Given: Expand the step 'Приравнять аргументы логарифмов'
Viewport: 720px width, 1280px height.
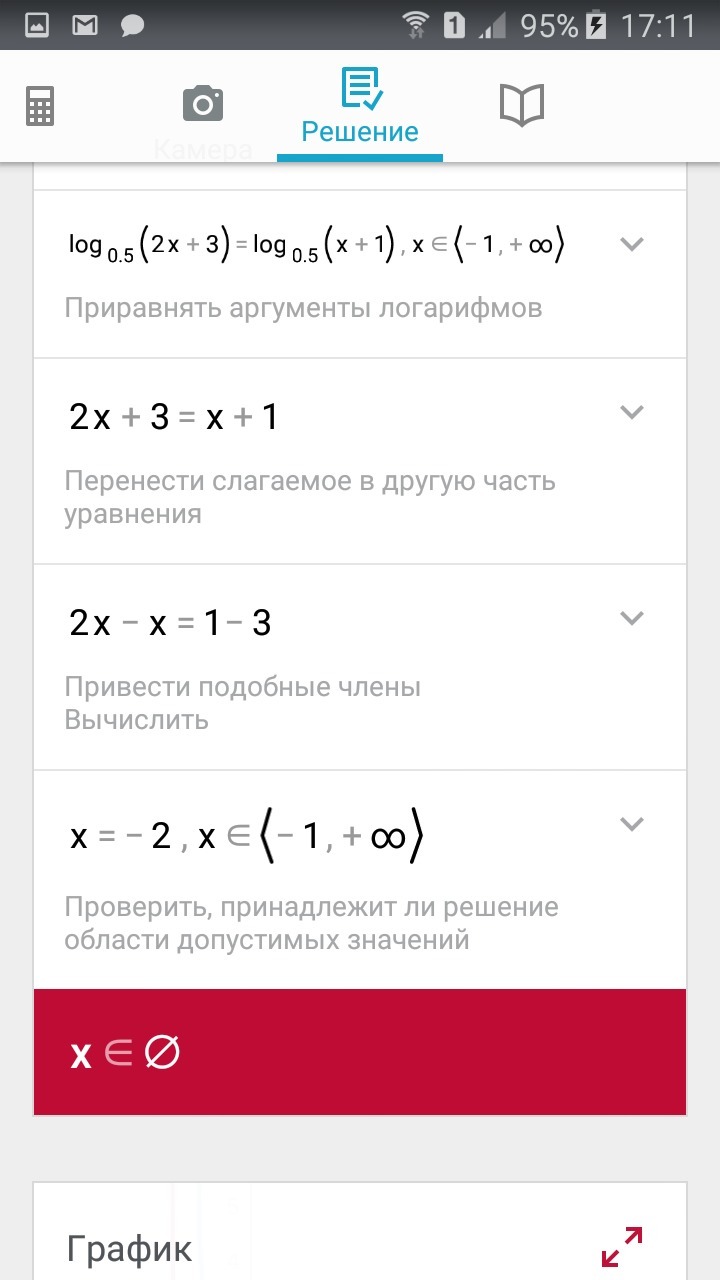Looking at the screenshot, I should click(631, 244).
